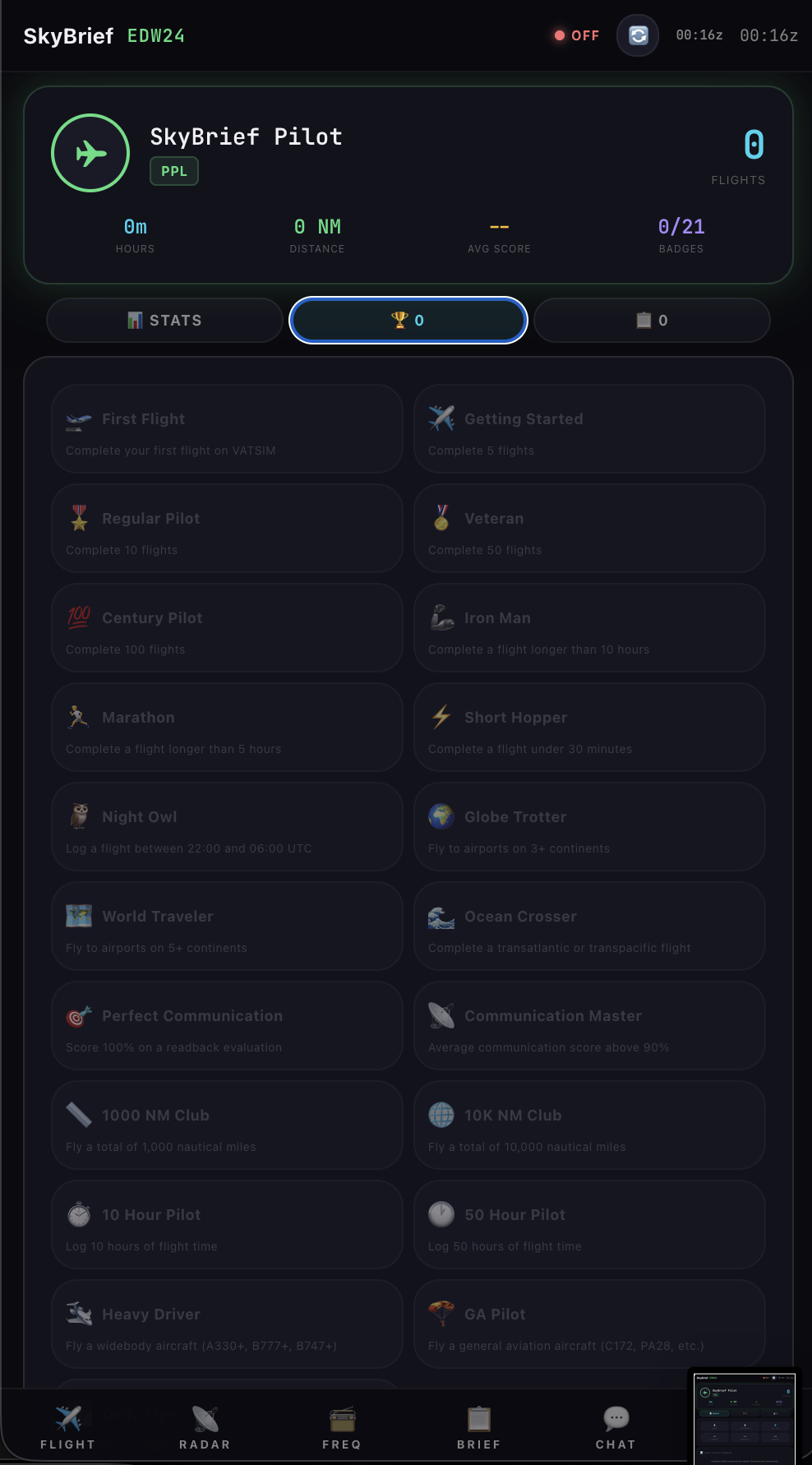The height and width of the screenshot is (1465, 812).
Task: Open the RADAR section
Action: click(205, 1427)
